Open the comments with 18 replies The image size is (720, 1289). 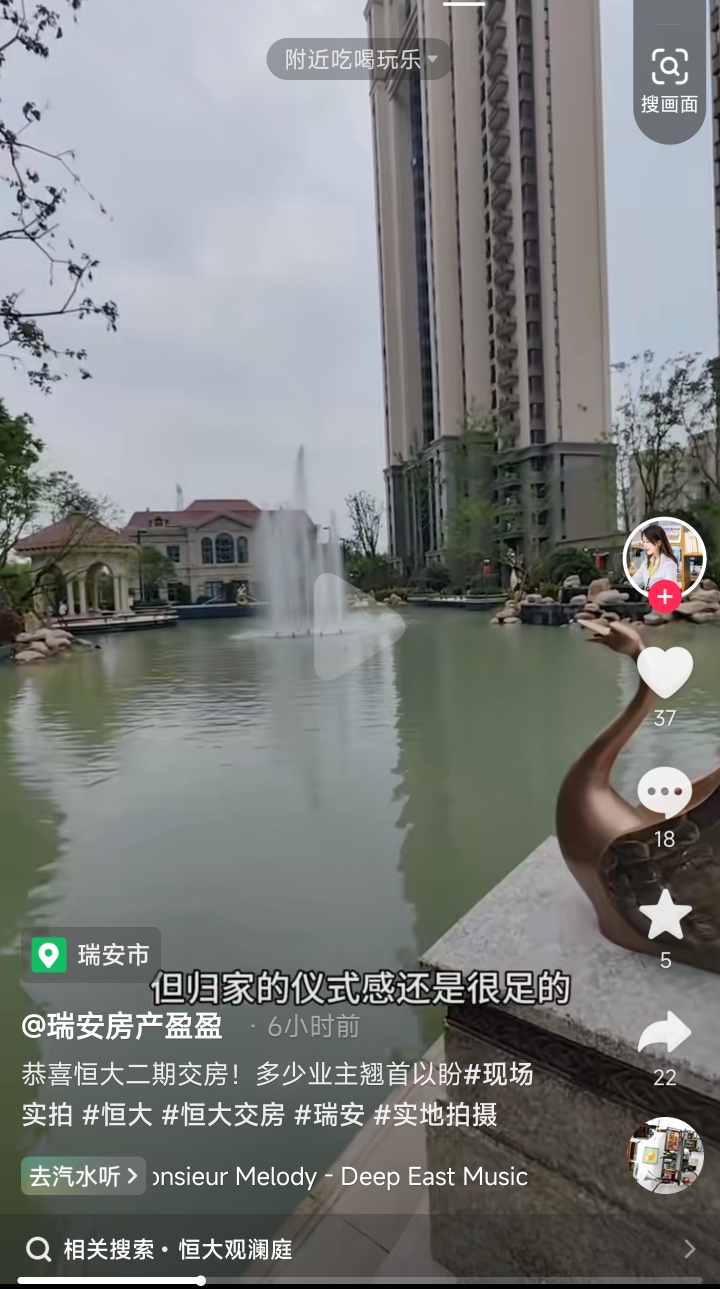coord(665,793)
